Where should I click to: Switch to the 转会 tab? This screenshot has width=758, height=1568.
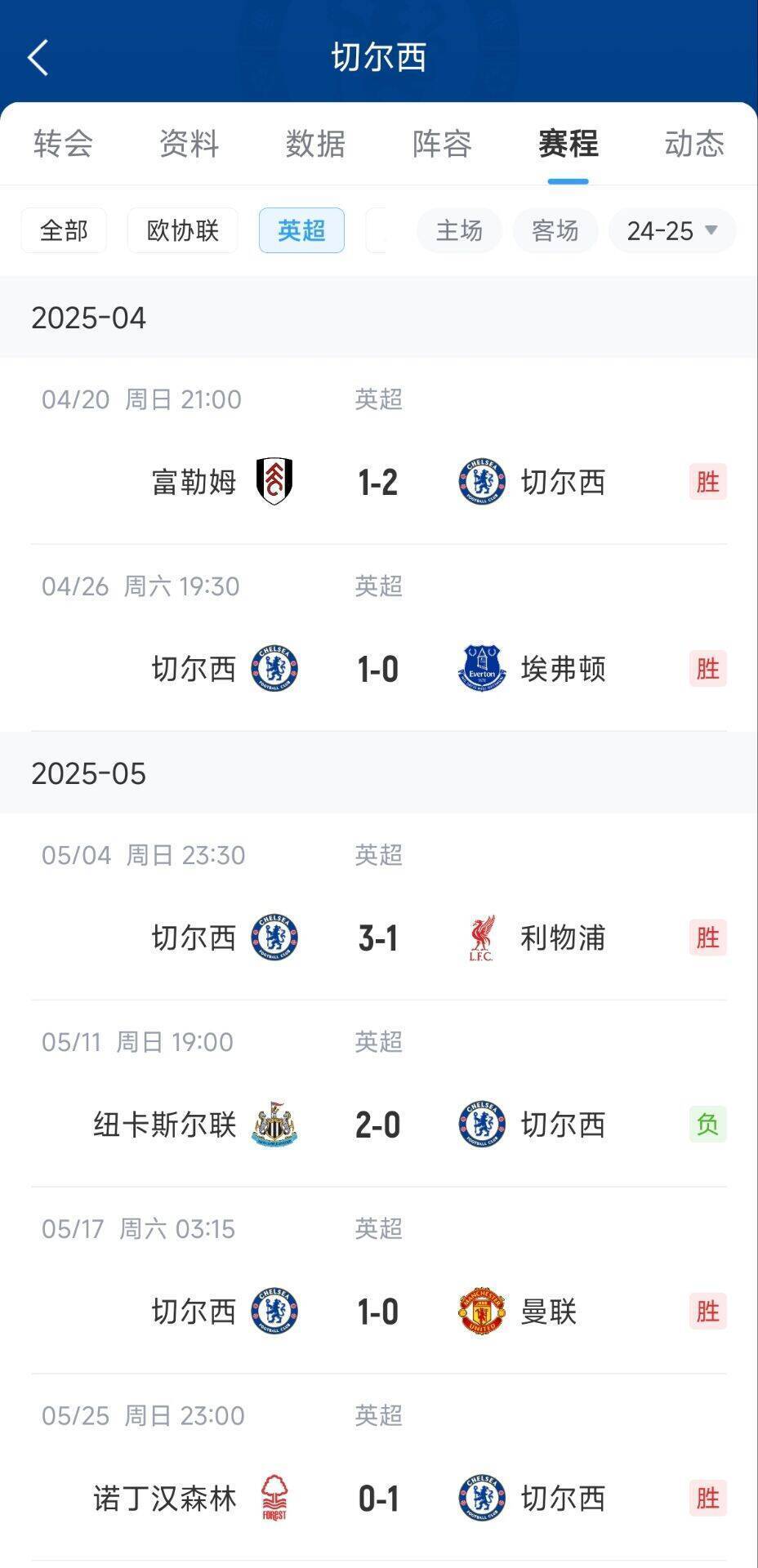(63, 144)
